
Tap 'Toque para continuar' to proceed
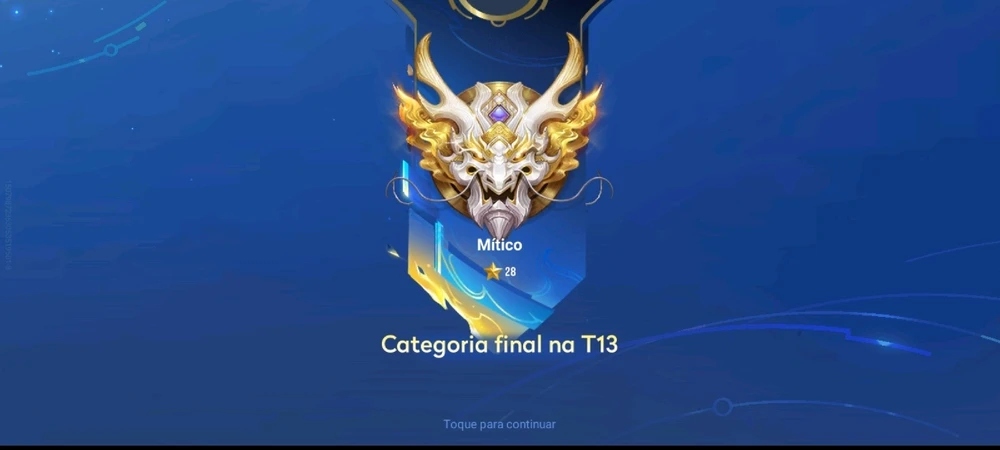coord(499,424)
